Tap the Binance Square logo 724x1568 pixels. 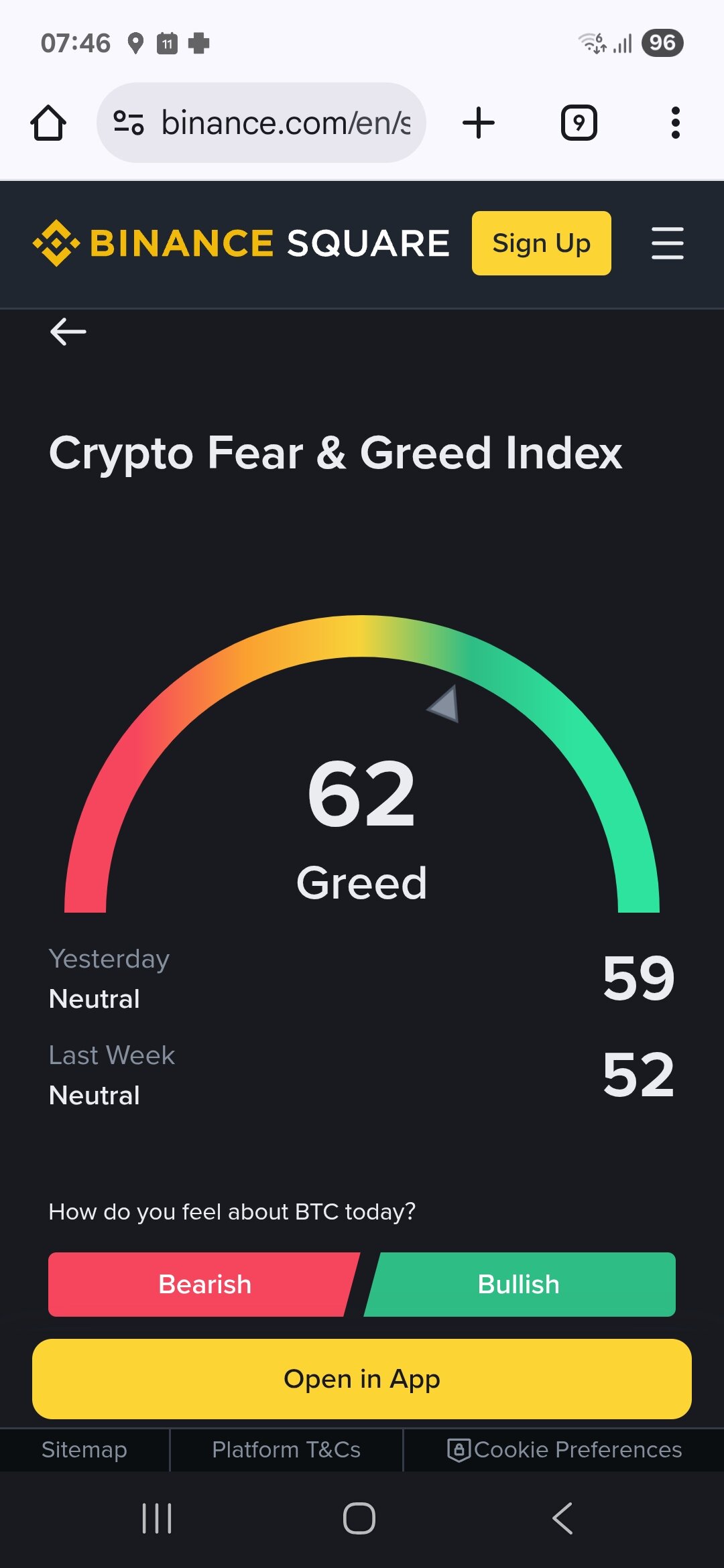[241, 243]
